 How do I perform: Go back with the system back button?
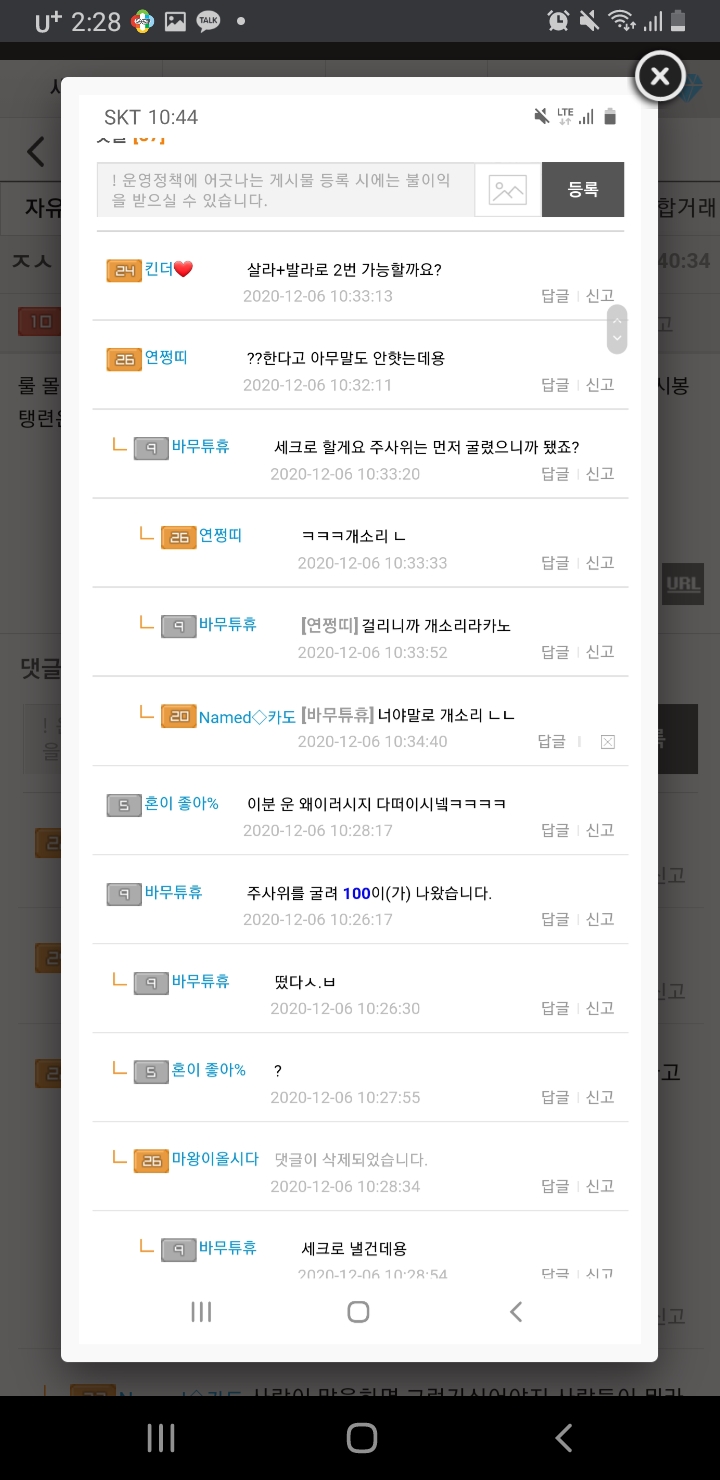click(563, 1438)
